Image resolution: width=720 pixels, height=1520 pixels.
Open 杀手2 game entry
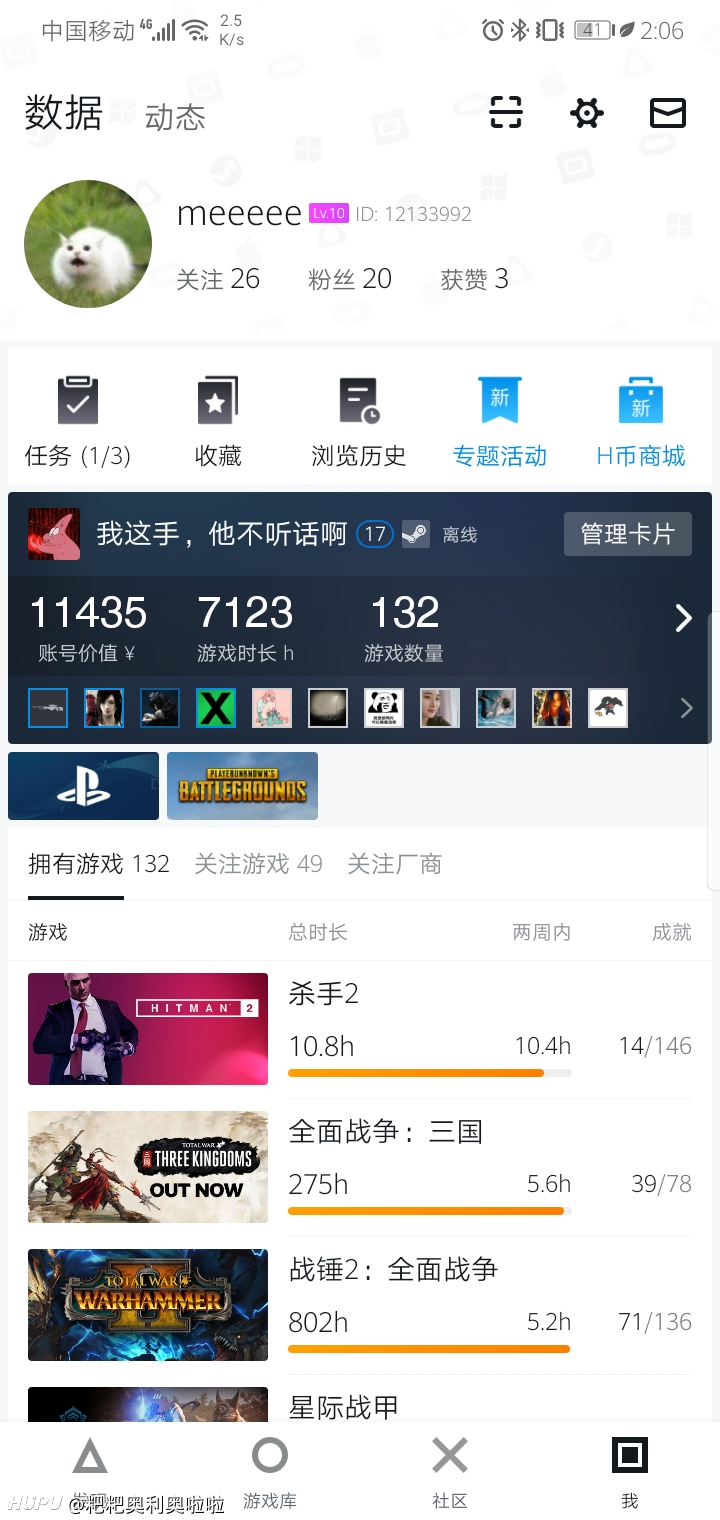[360, 1029]
